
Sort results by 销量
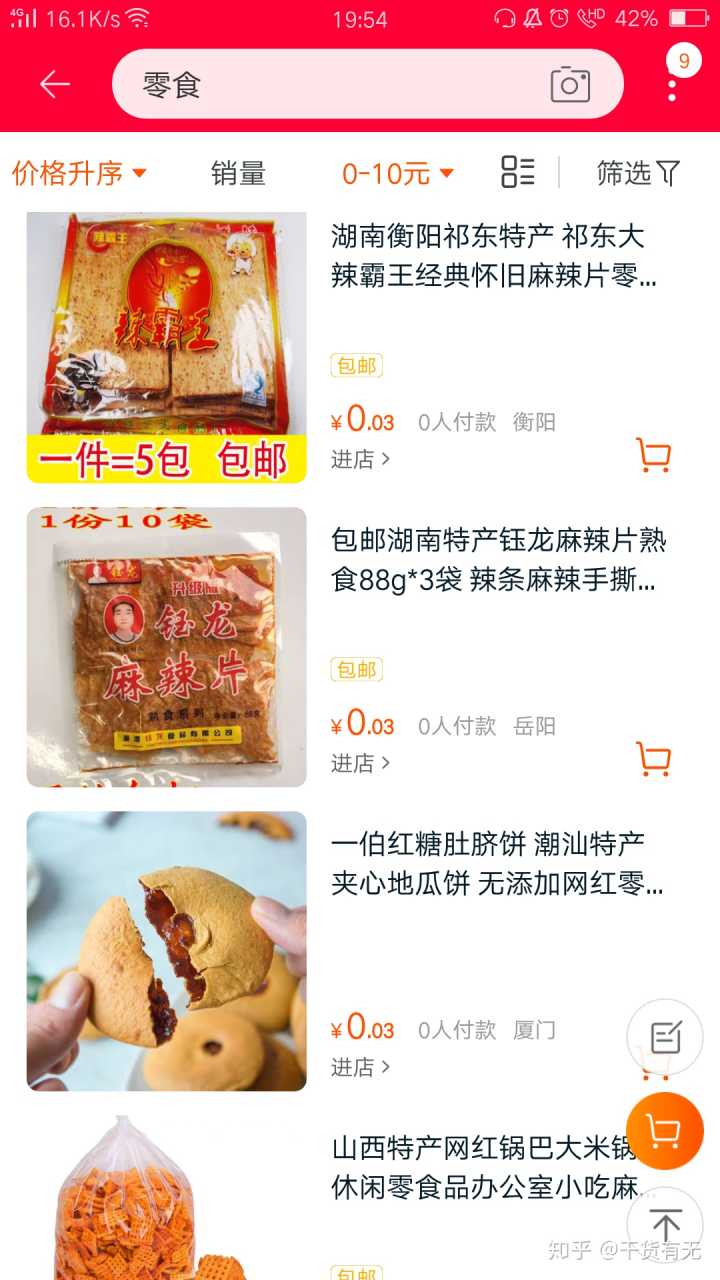tap(238, 173)
